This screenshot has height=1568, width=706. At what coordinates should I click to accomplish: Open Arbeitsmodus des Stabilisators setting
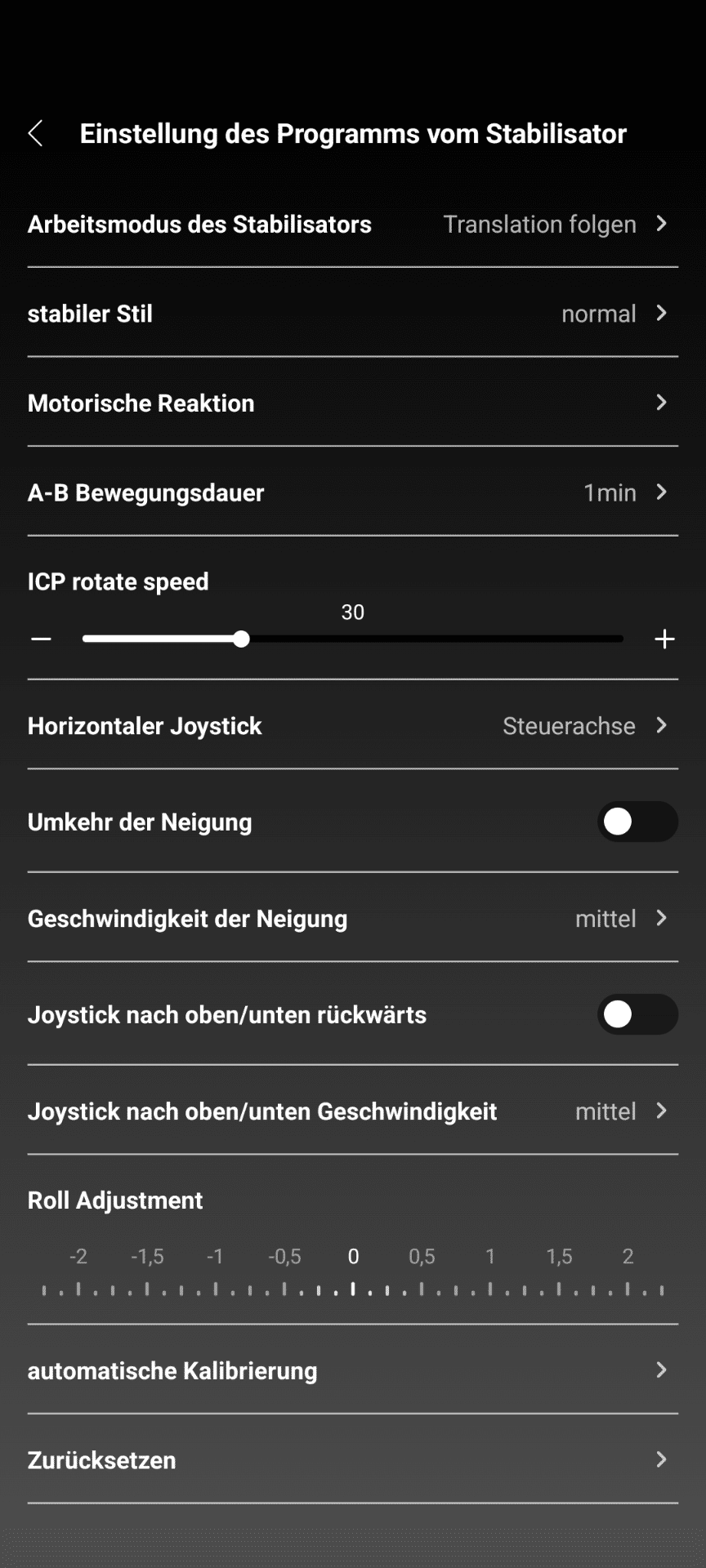(352, 225)
